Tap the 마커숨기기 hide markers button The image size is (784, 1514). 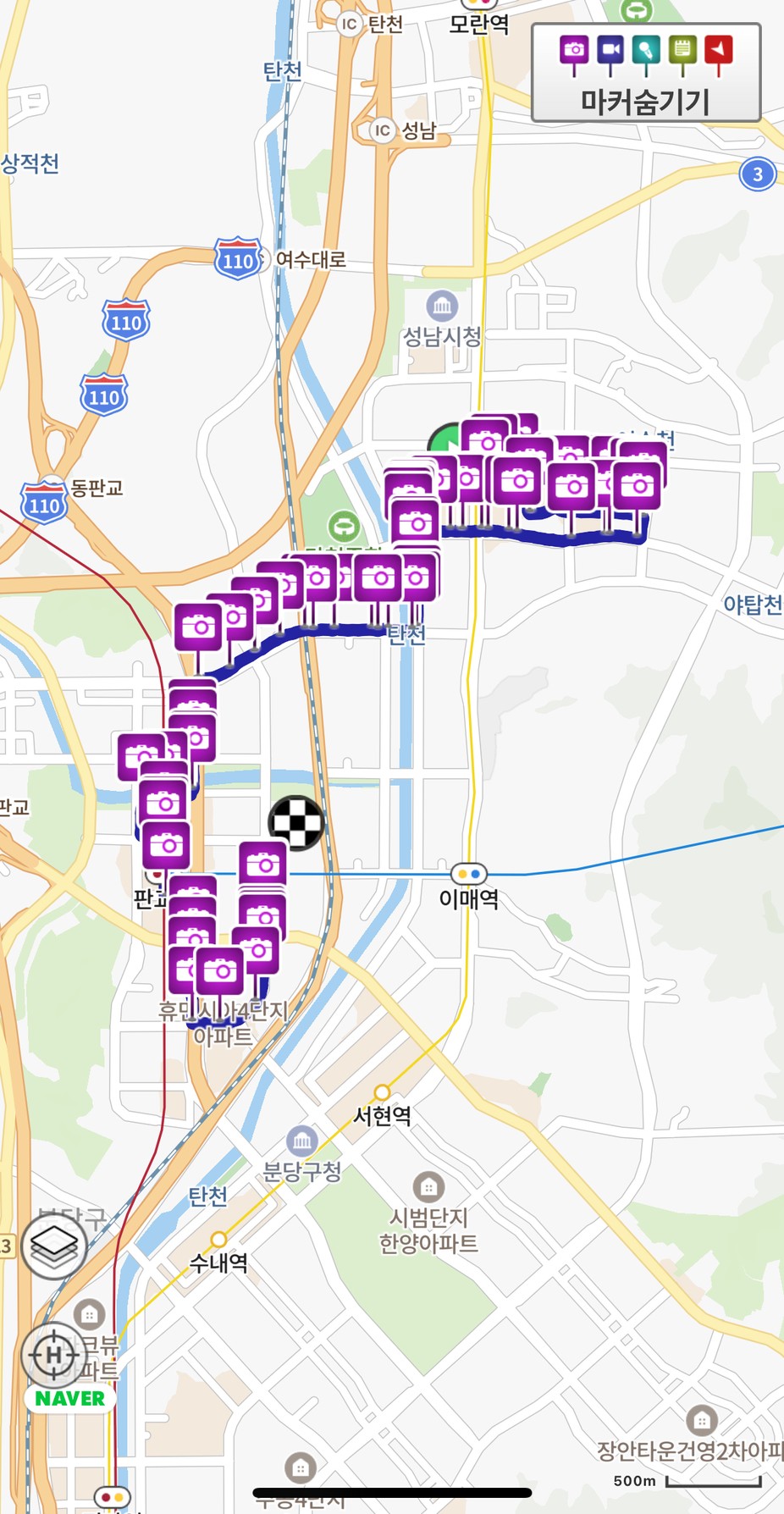coord(645,74)
